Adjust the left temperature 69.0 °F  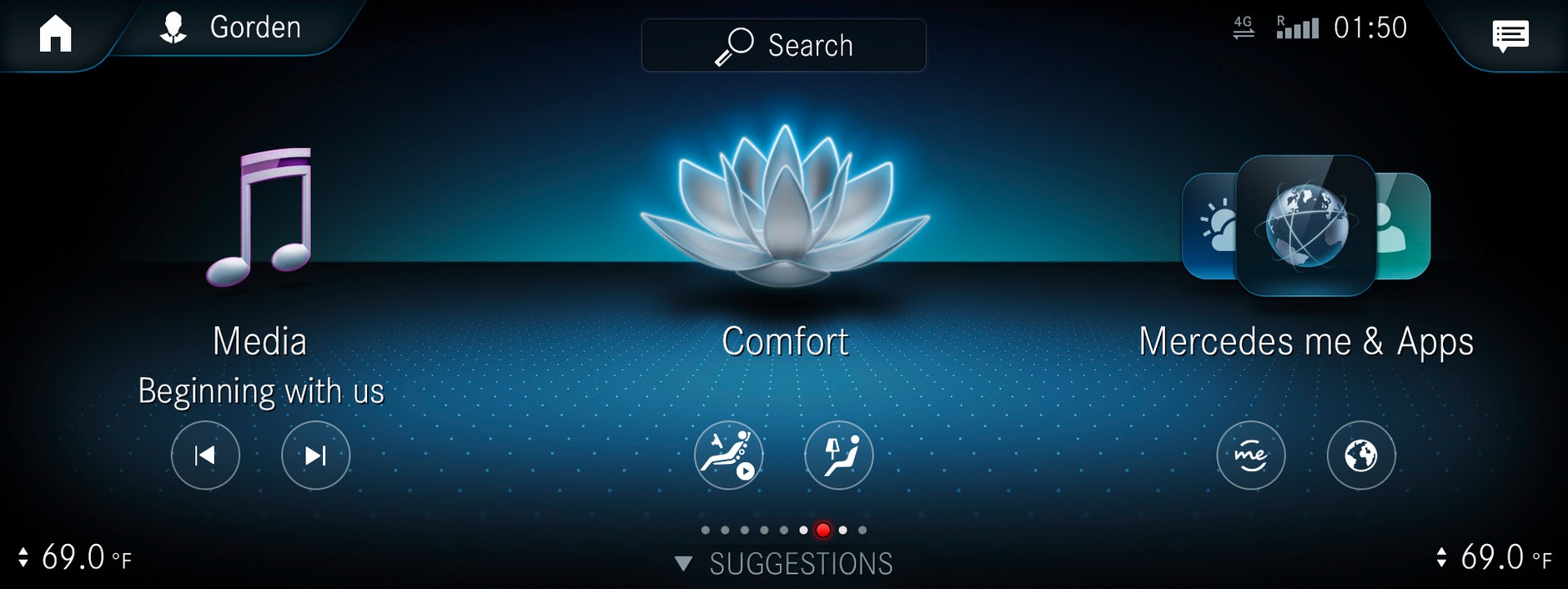tap(73, 557)
